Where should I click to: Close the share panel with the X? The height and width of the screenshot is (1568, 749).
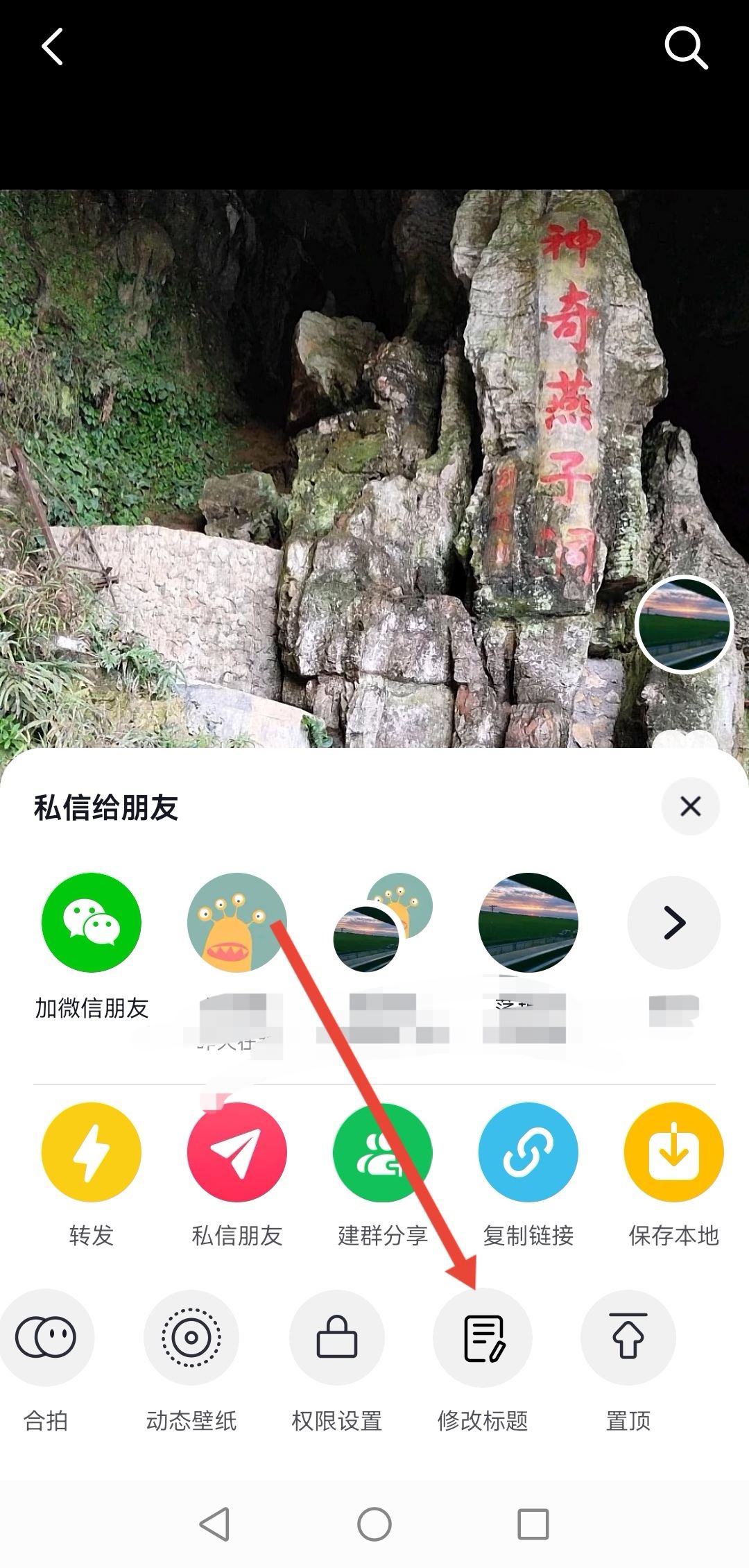click(x=690, y=807)
